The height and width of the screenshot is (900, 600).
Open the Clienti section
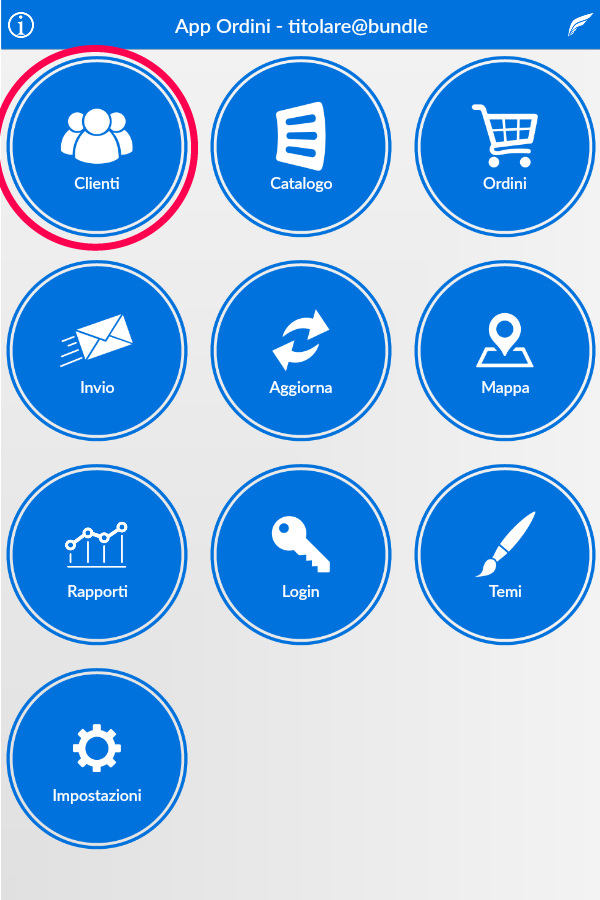pos(97,146)
